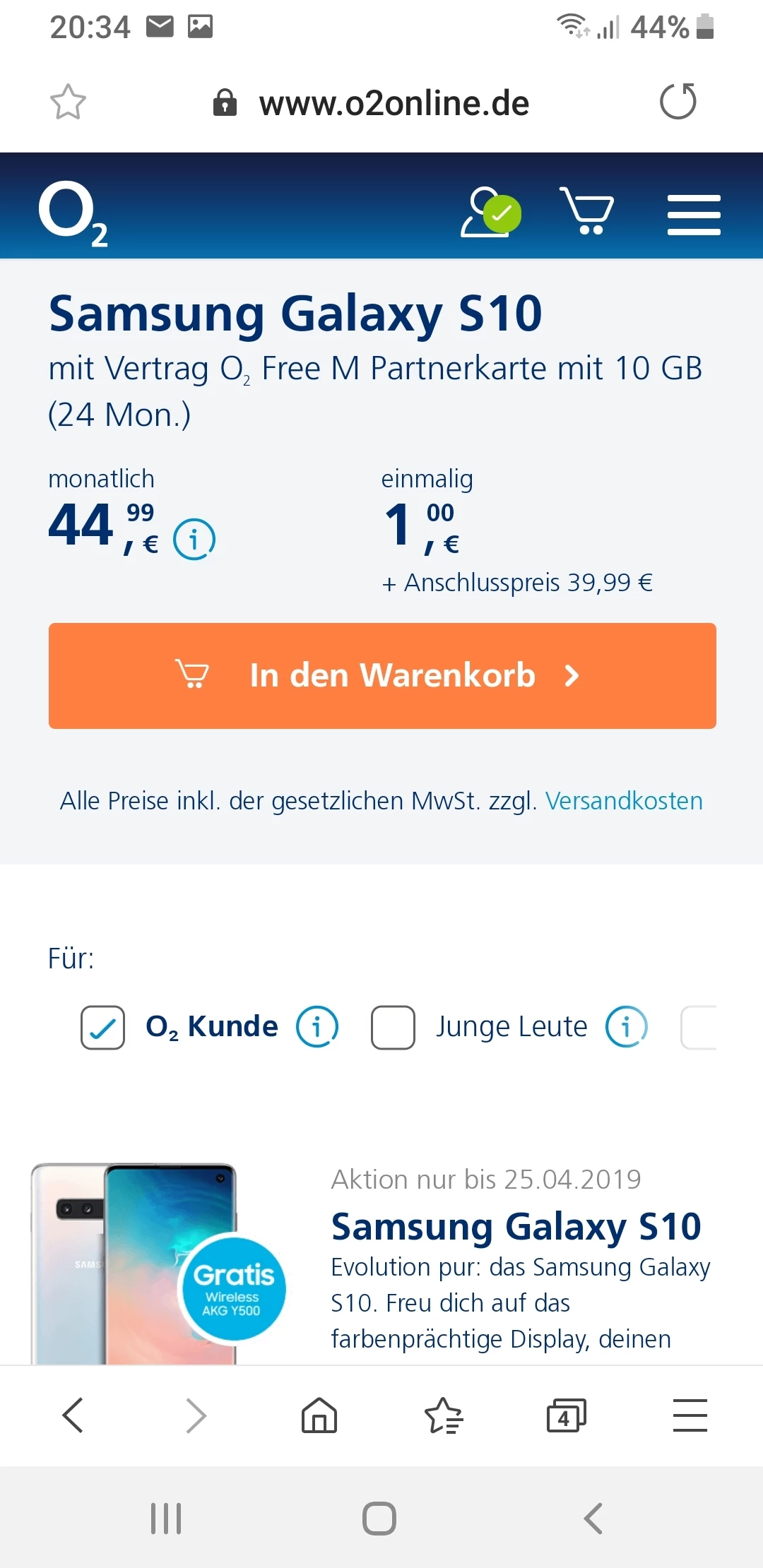Open the browser tools menu
The image size is (763, 1568).
click(690, 1415)
